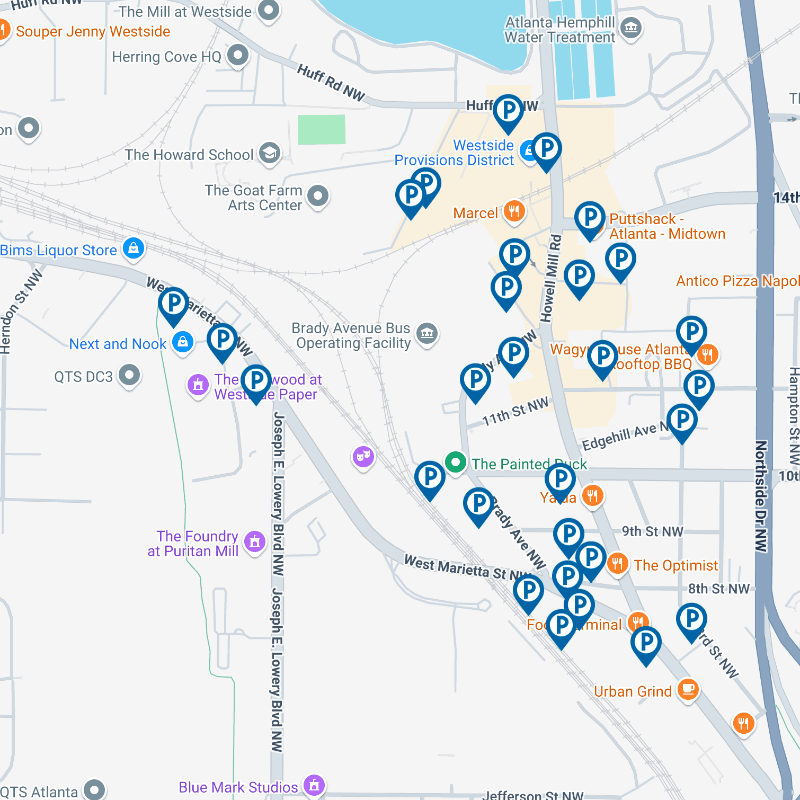Tap the Herring Cove HQ pin
The image size is (800, 800).
(x=237, y=57)
